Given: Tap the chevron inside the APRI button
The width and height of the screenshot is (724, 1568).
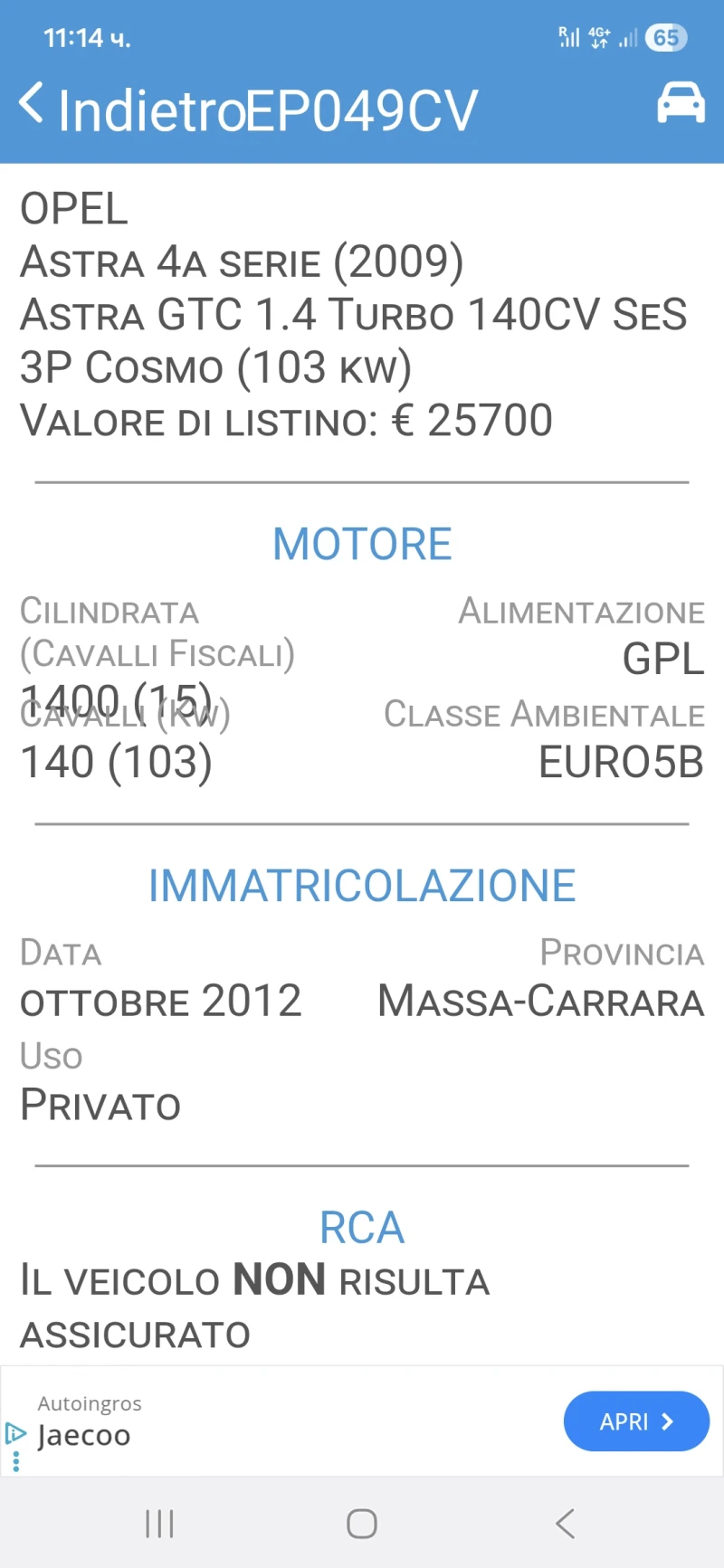Looking at the screenshot, I should click(x=666, y=1421).
